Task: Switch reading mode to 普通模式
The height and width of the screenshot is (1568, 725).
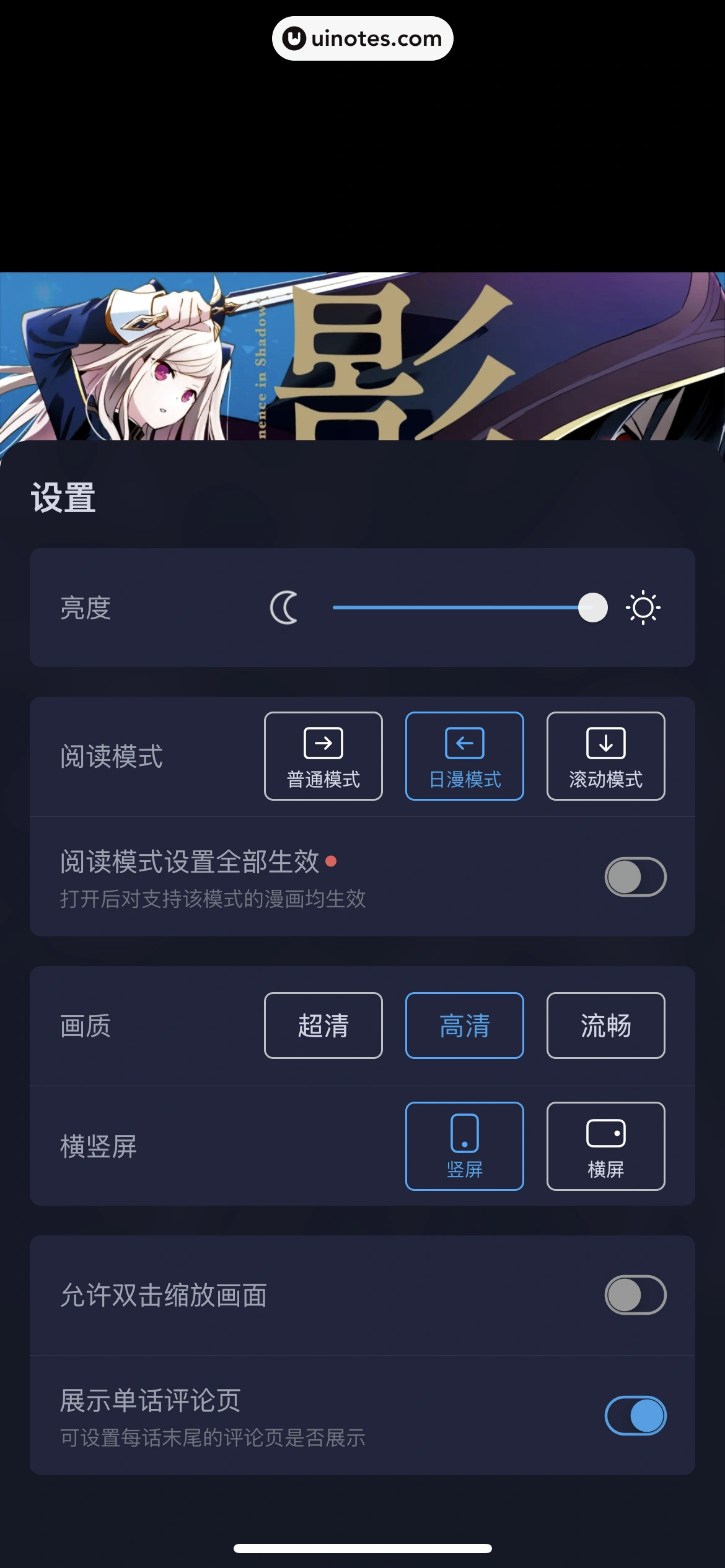Action: [323, 756]
